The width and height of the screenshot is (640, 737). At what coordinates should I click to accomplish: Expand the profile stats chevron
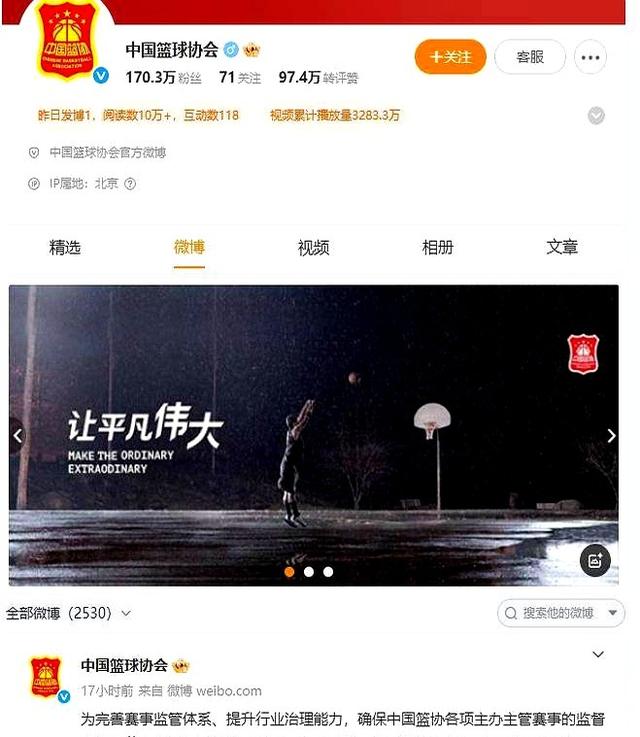click(x=596, y=115)
